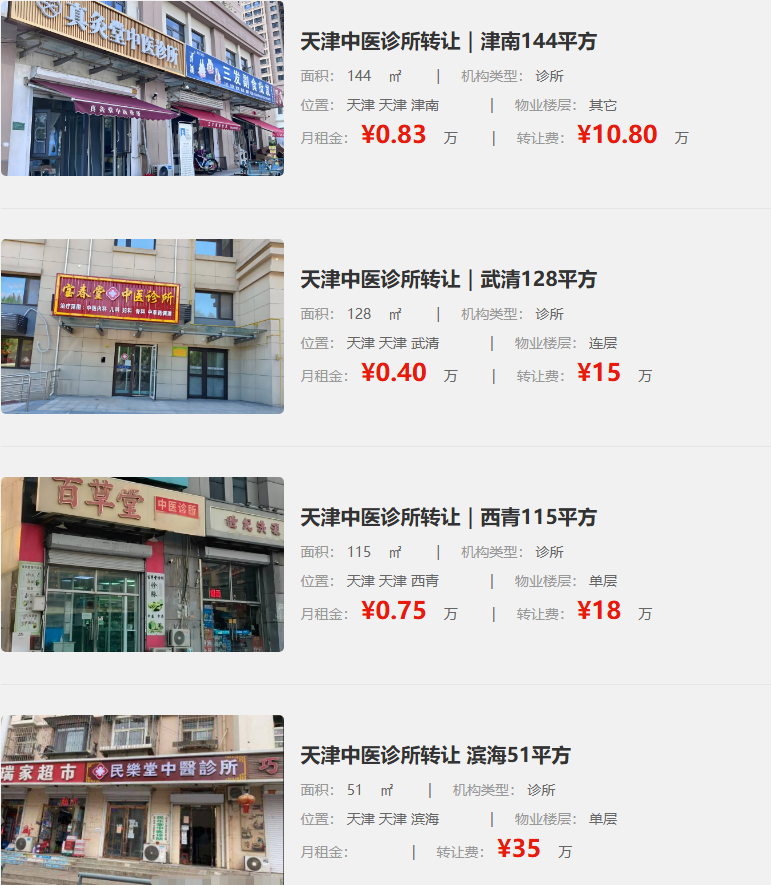This screenshot has height=885, width=771.
Task: View the 百草堂 storefront photo
Action: point(142,564)
